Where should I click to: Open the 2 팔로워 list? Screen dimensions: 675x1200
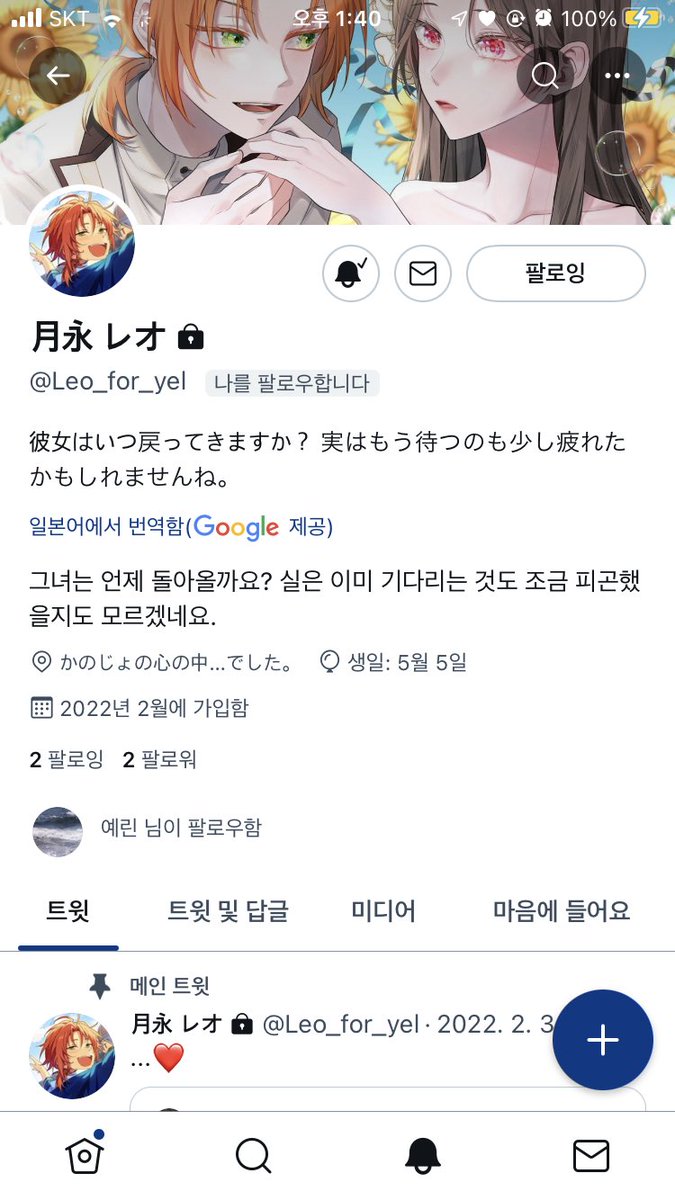pos(159,760)
